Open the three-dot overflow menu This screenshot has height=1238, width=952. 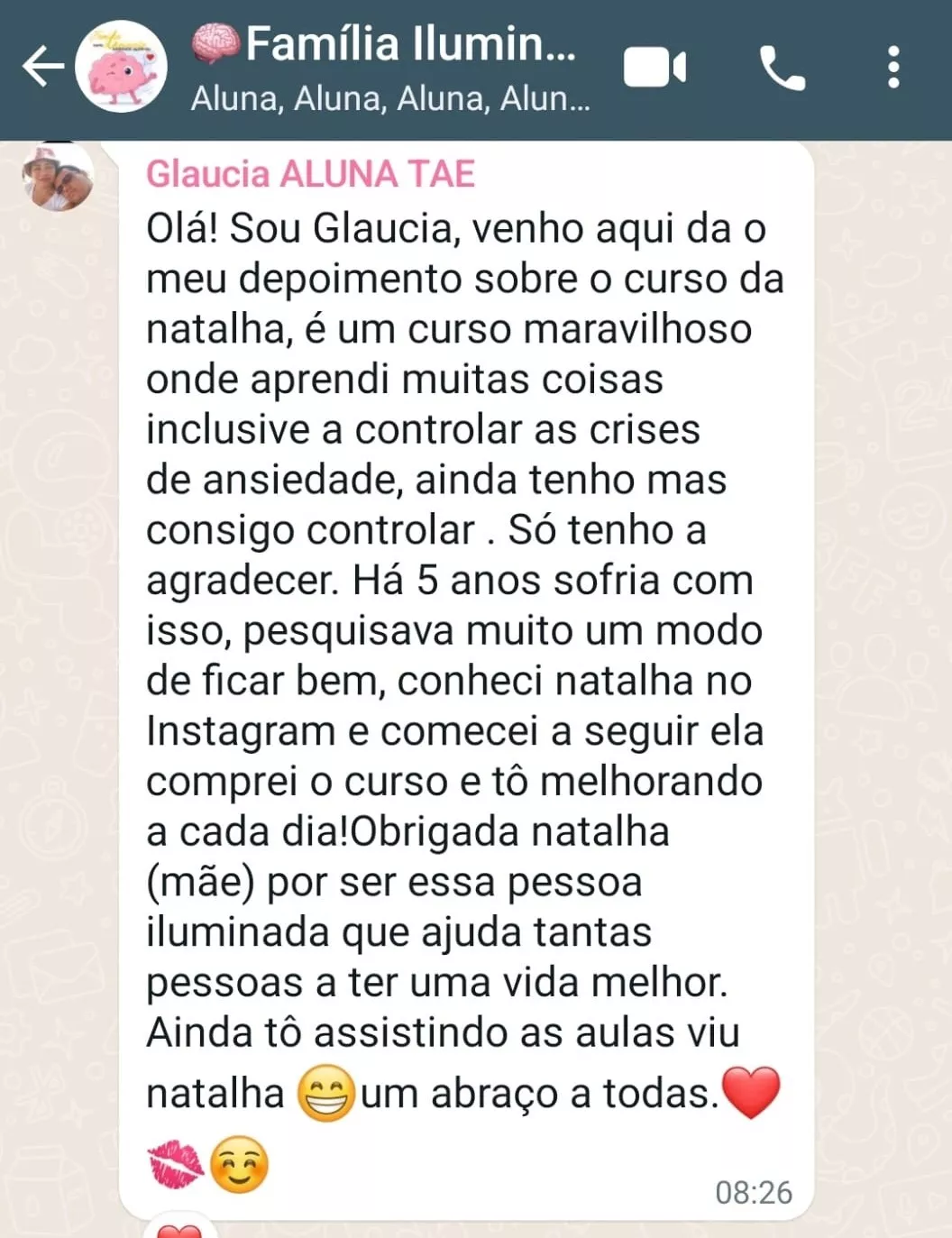point(892,68)
